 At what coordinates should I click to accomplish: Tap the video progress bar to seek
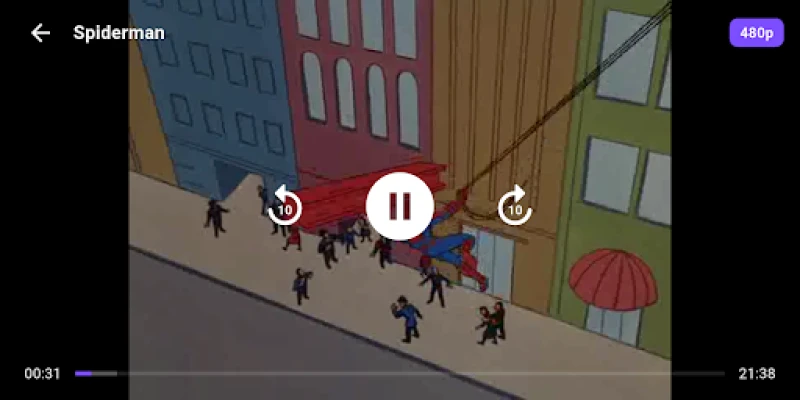pos(400,374)
